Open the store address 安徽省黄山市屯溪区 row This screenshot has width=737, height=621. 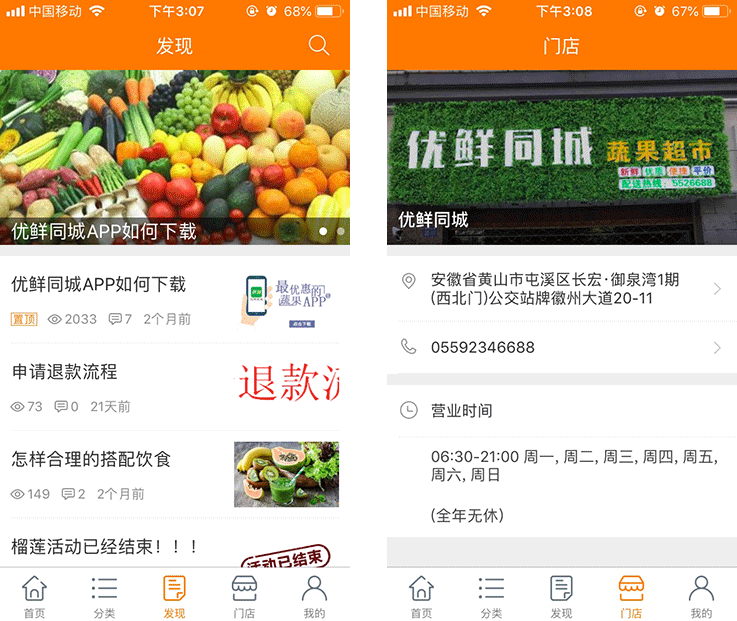point(560,289)
